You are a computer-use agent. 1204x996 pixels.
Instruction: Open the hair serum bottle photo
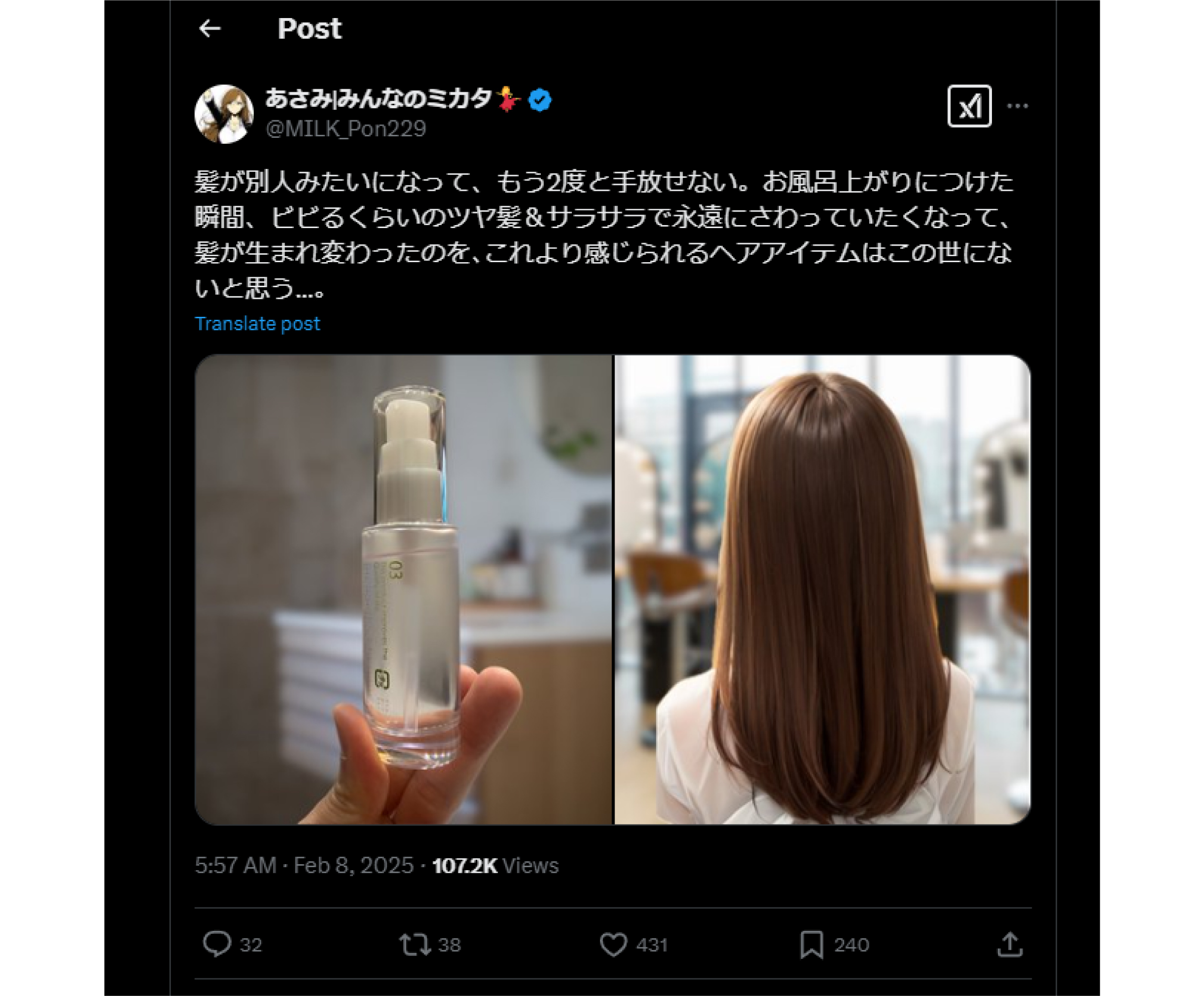pos(404,589)
